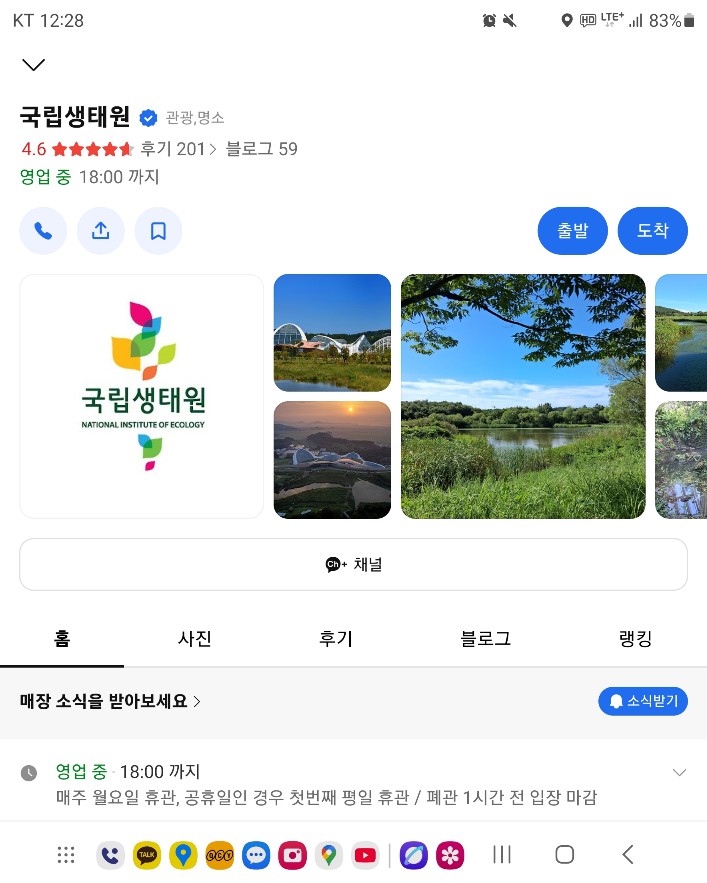The height and width of the screenshot is (883, 707).
Task: Switch to the 후기 tab
Action: [x=336, y=639]
